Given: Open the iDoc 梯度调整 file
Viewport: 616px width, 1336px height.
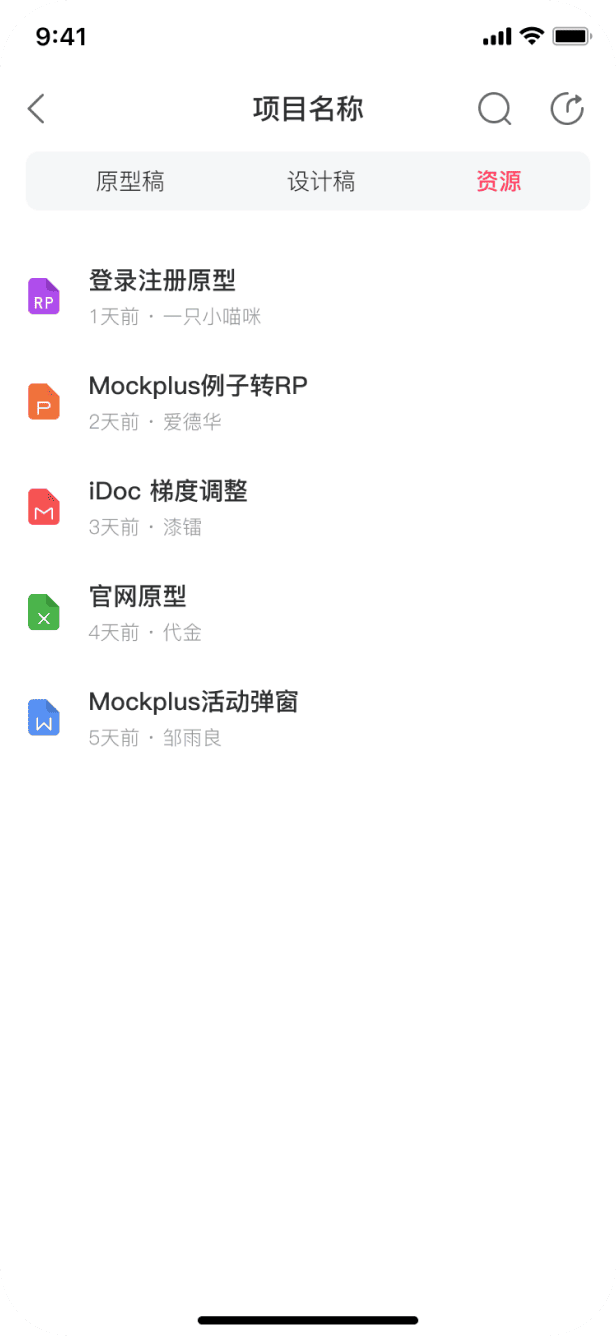Looking at the screenshot, I should click(168, 492).
